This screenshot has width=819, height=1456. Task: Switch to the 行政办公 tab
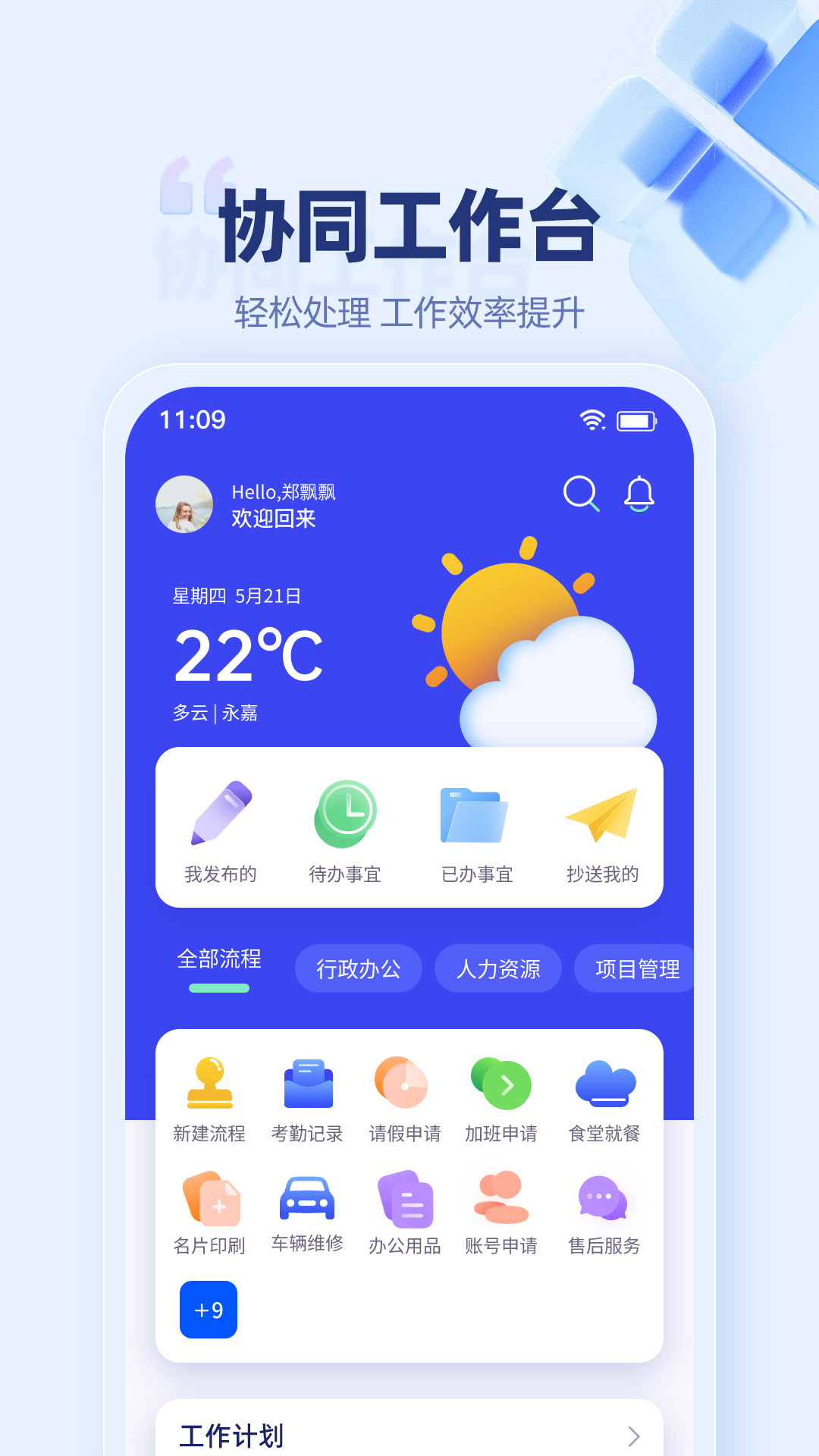(358, 968)
